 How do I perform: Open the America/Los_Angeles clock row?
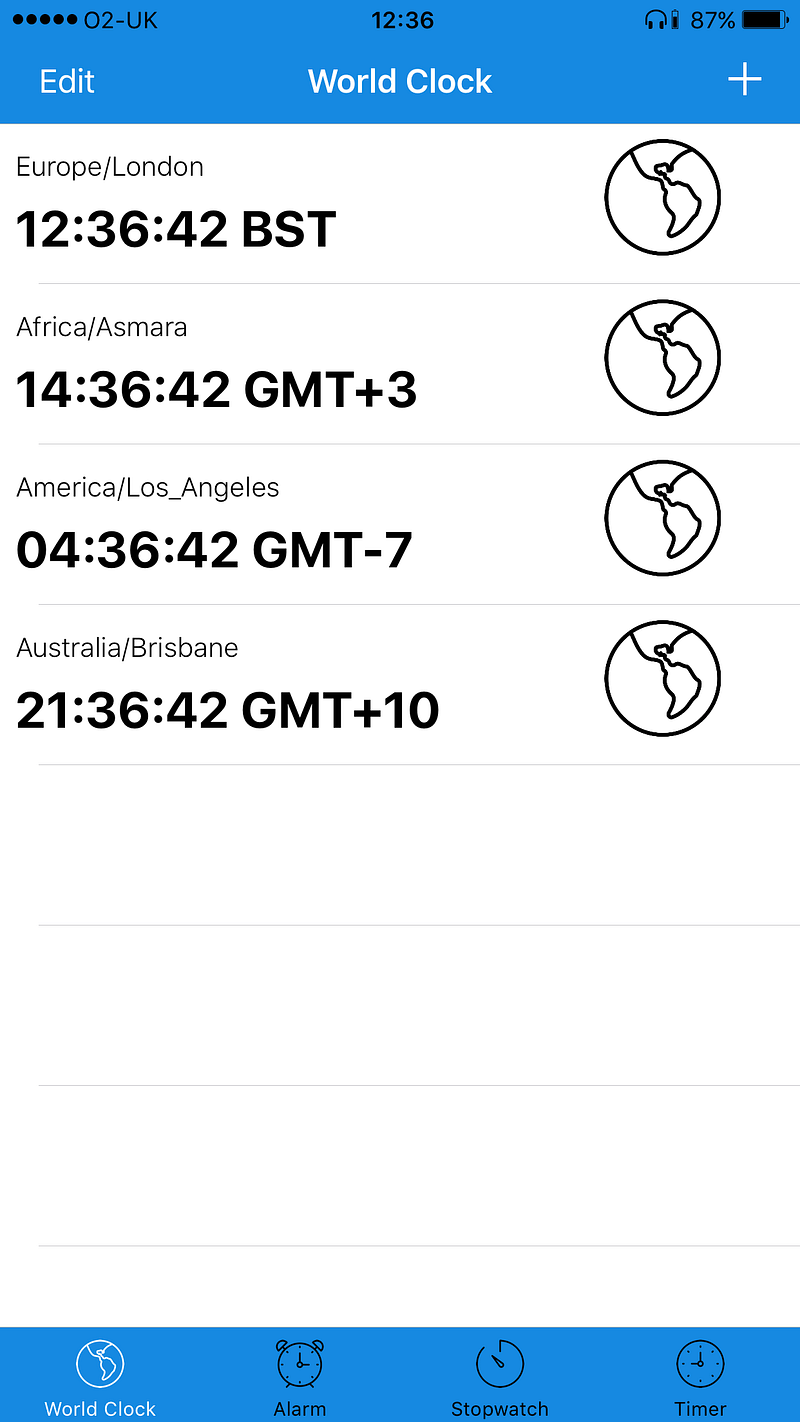pos(300,525)
